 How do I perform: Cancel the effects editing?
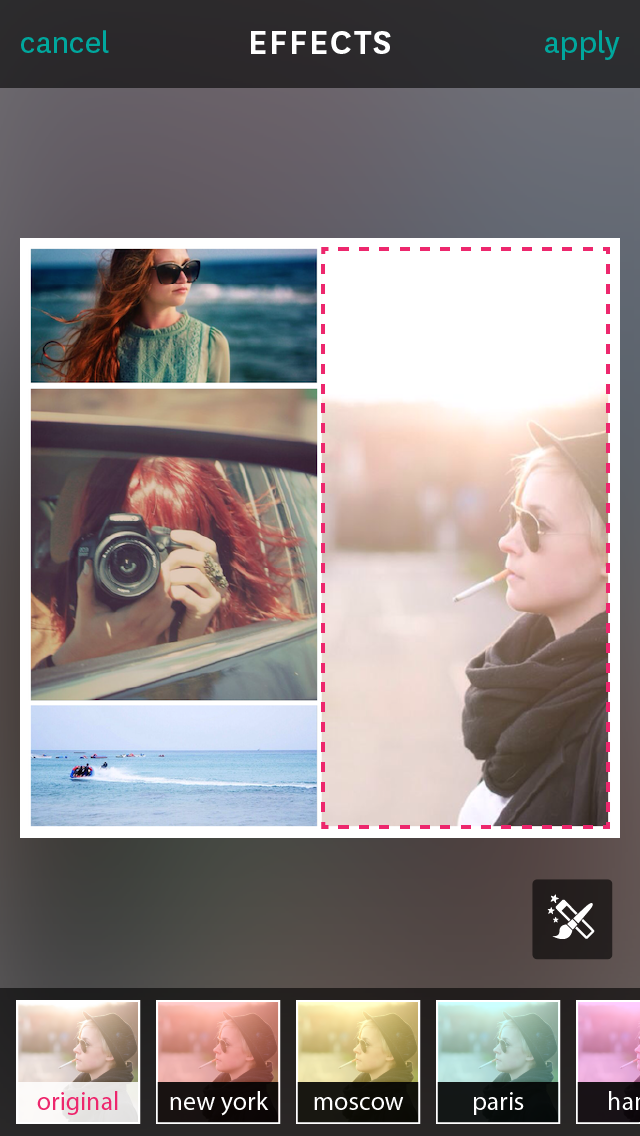(64, 43)
